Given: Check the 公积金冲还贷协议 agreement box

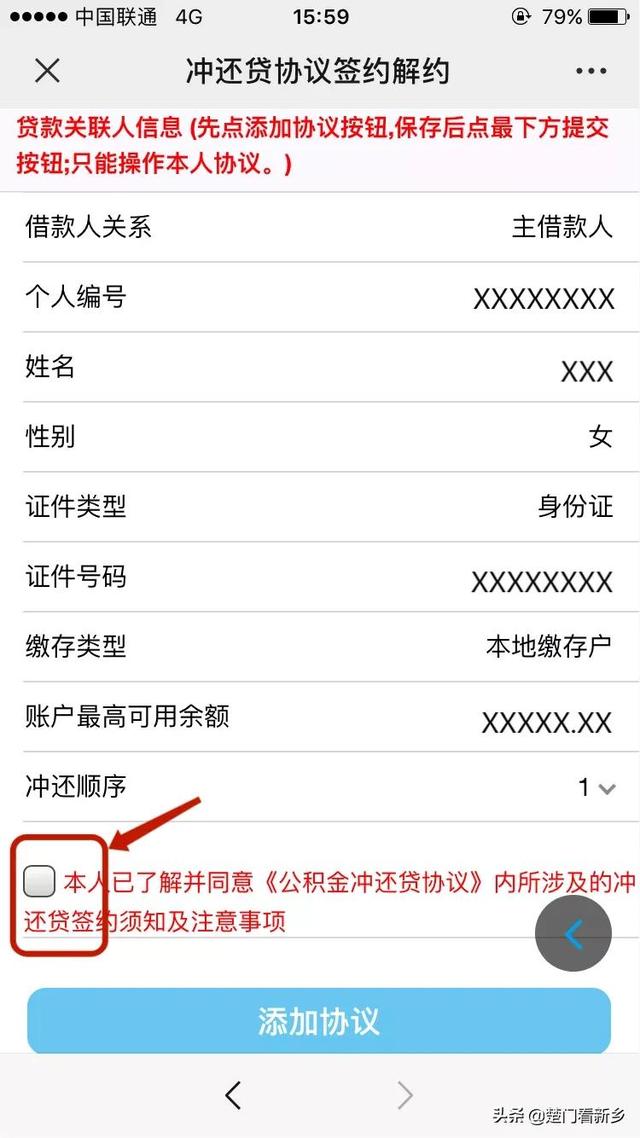Looking at the screenshot, I should tap(40, 882).
